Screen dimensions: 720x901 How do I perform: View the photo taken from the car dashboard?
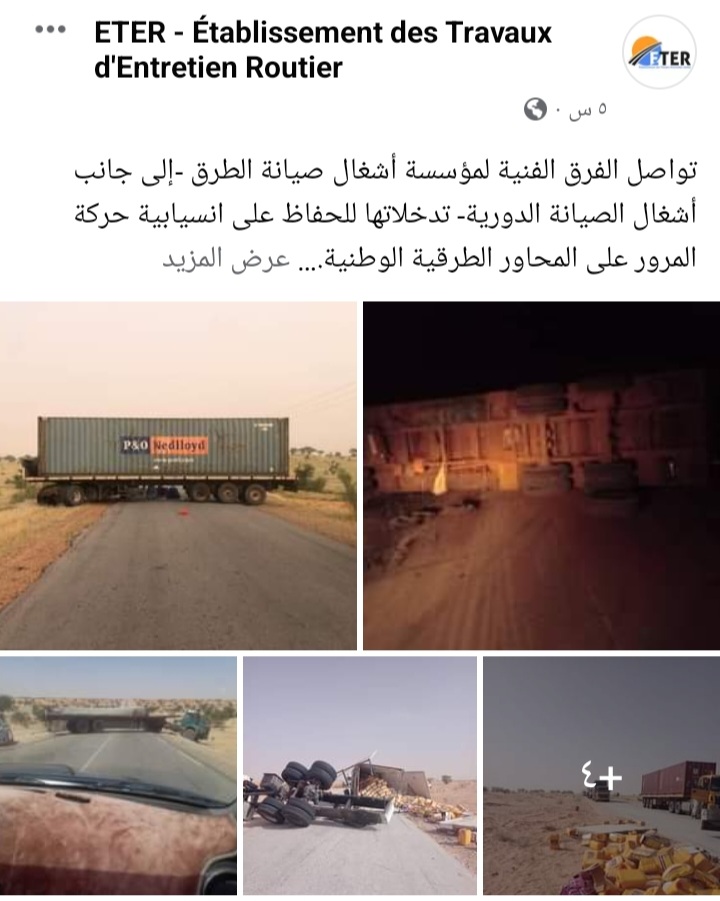[x=118, y=775]
